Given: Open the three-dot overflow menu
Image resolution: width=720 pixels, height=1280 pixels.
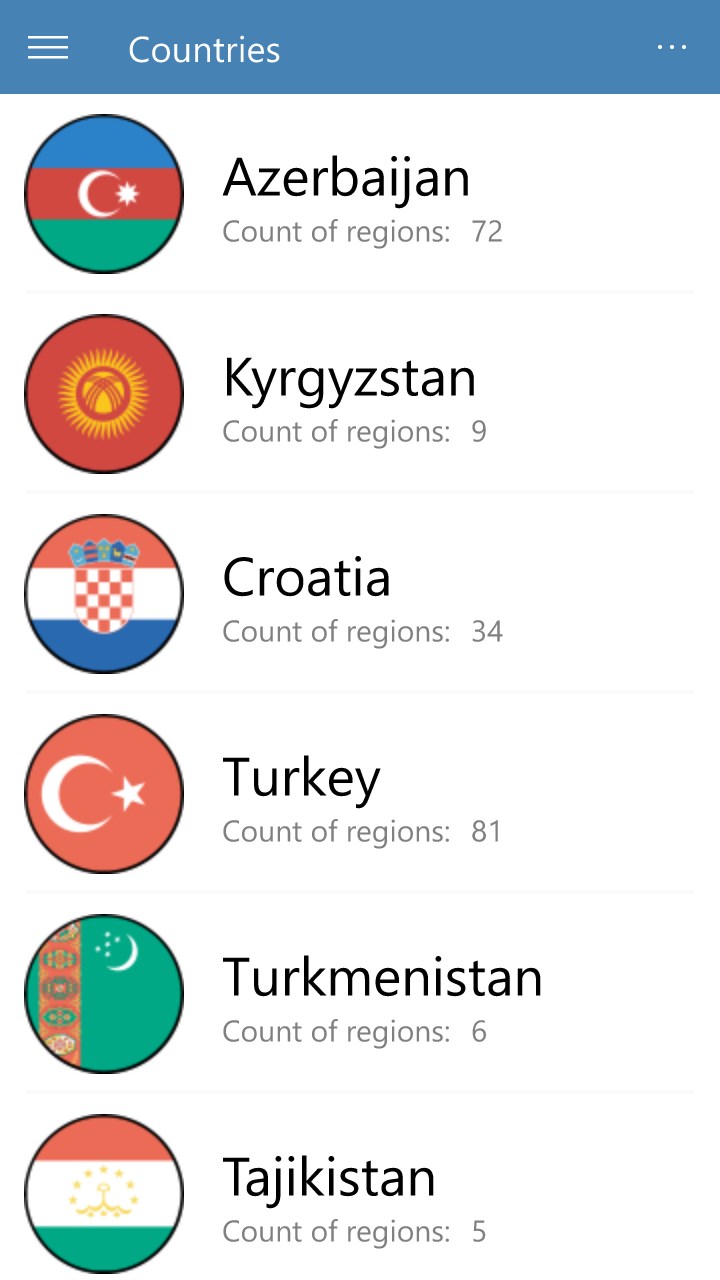Looking at the screenshot, I should click(x=671, y=48).
